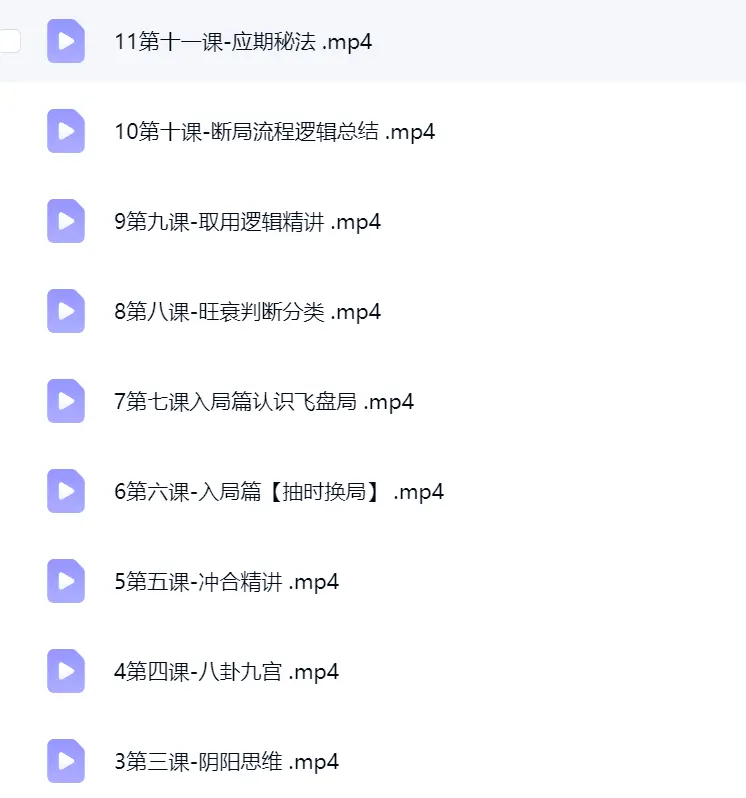Open 7第七课入局篇认识飞盘局 .mp4

click(264, 402)
